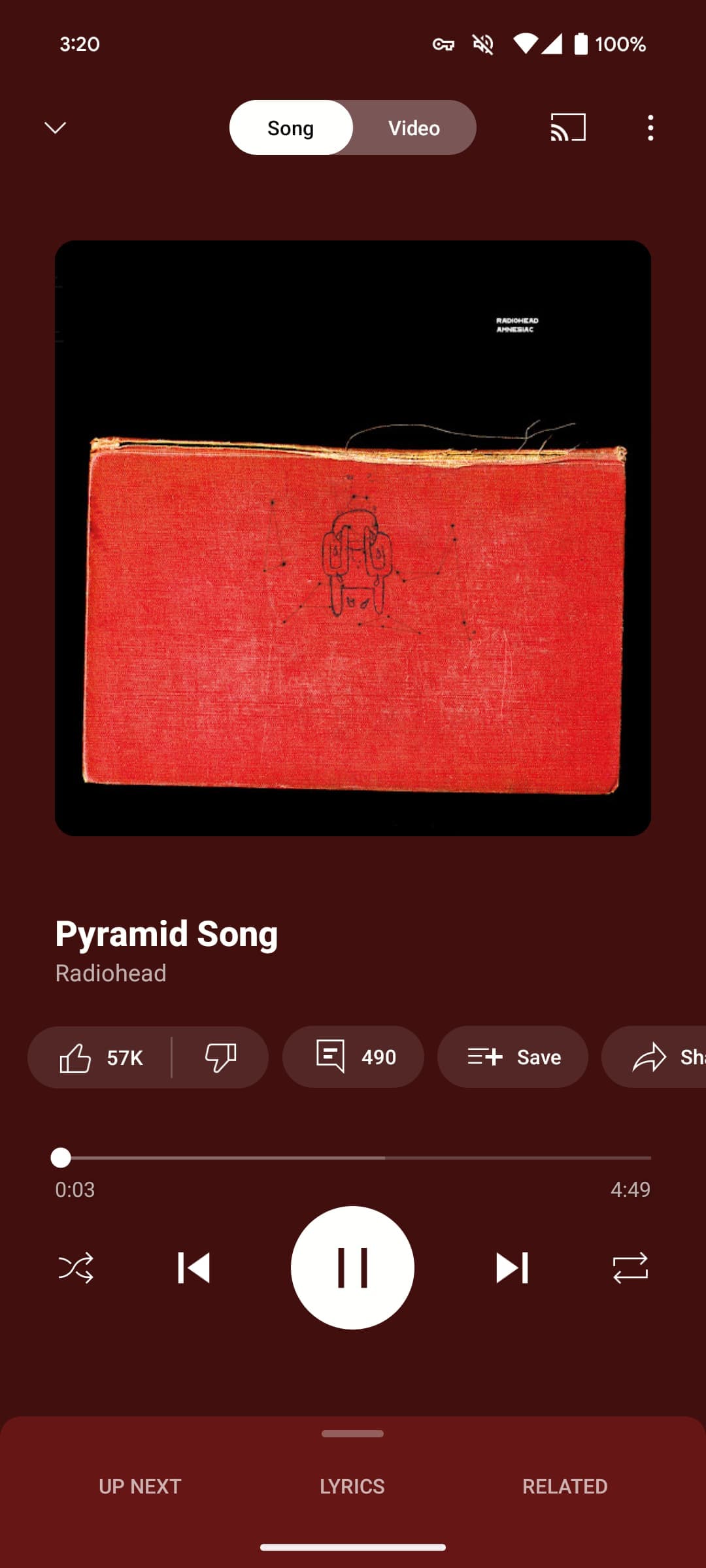This screenshot has width=706, height=1568.
Task: Open the Lyrics tab
Action: (352, 1486)
